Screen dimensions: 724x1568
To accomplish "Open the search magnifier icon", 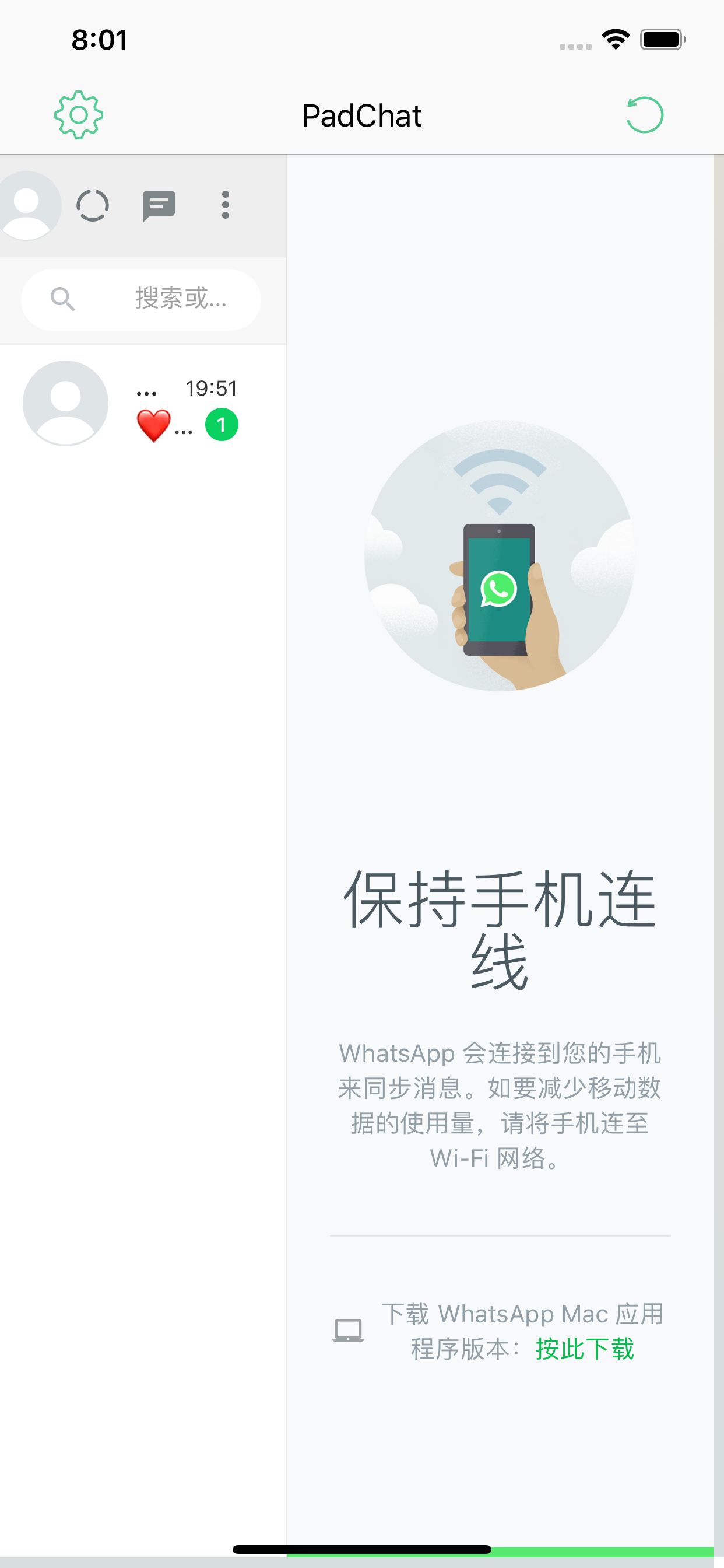I will coord(64,299).
